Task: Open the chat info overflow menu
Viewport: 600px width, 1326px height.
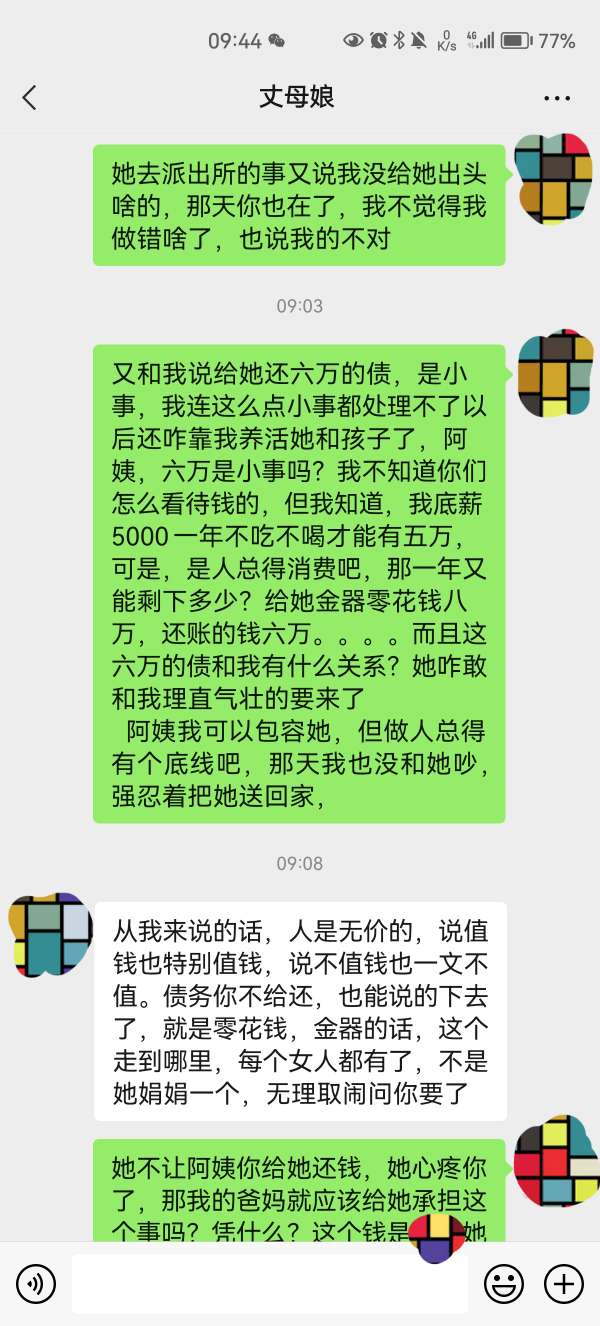Action: tap(556, 98)
